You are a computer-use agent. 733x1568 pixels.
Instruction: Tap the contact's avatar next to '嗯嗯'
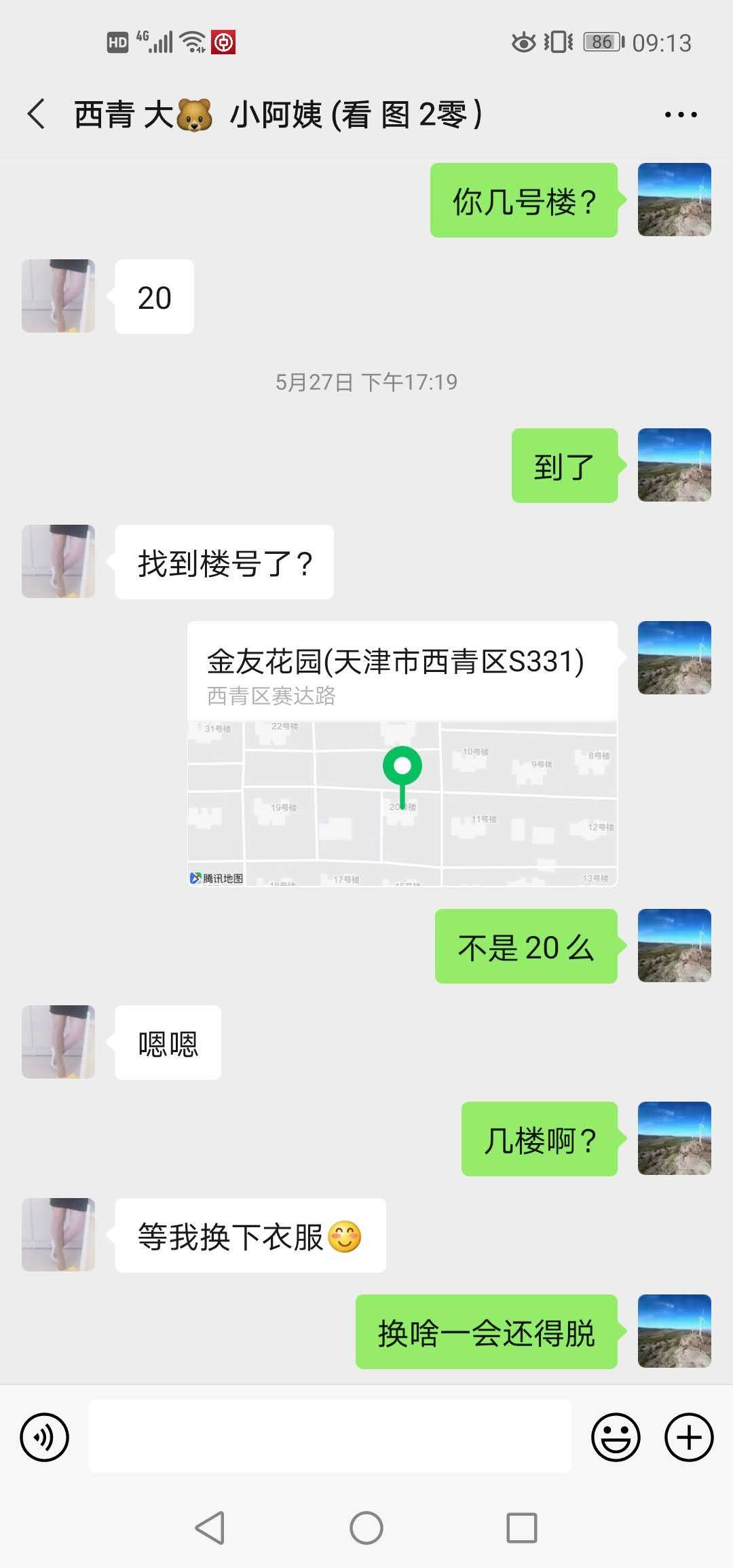[x=58, y=1043]
